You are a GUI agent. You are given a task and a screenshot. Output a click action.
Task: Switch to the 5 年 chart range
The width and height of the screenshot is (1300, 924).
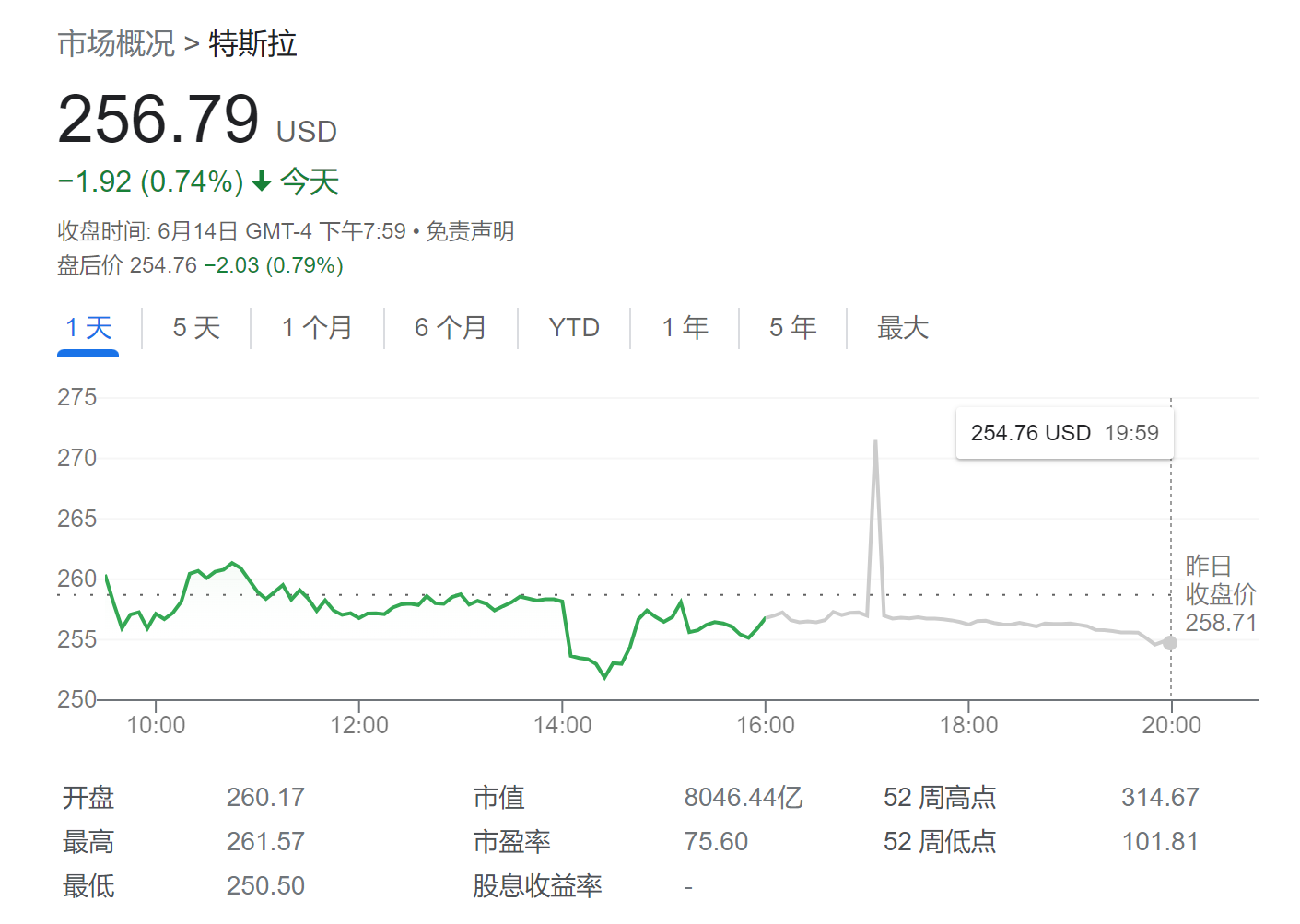pyautogui.click(x=792, y=327)
